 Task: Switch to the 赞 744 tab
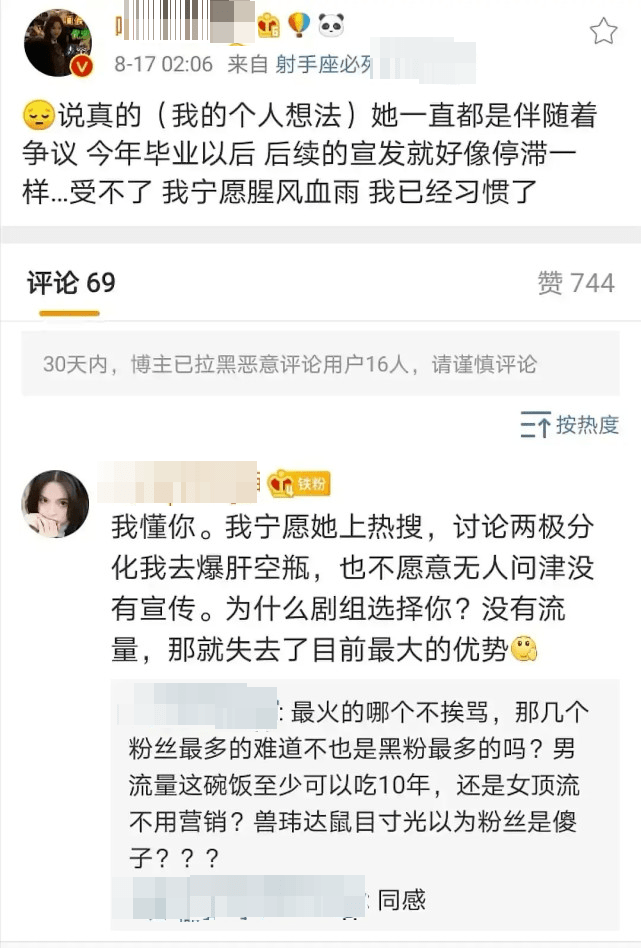pos(576,283)
